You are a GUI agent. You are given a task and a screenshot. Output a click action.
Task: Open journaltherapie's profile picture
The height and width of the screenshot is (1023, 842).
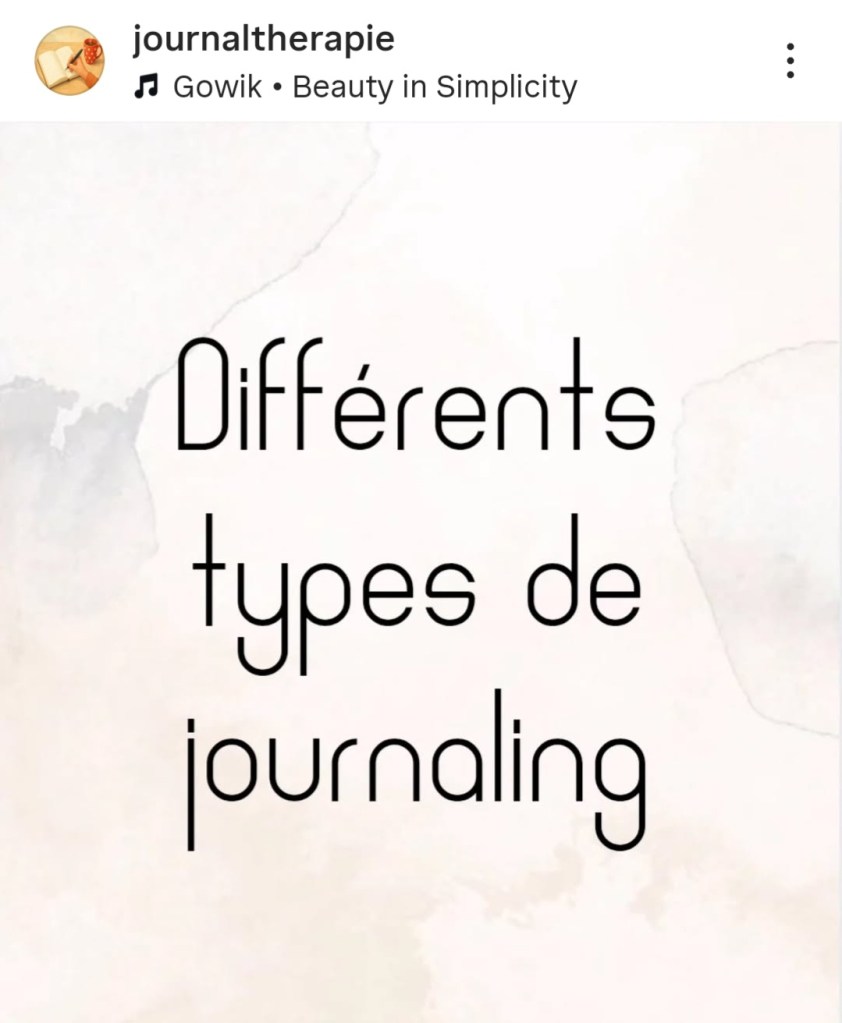click(x=70, y=60)
